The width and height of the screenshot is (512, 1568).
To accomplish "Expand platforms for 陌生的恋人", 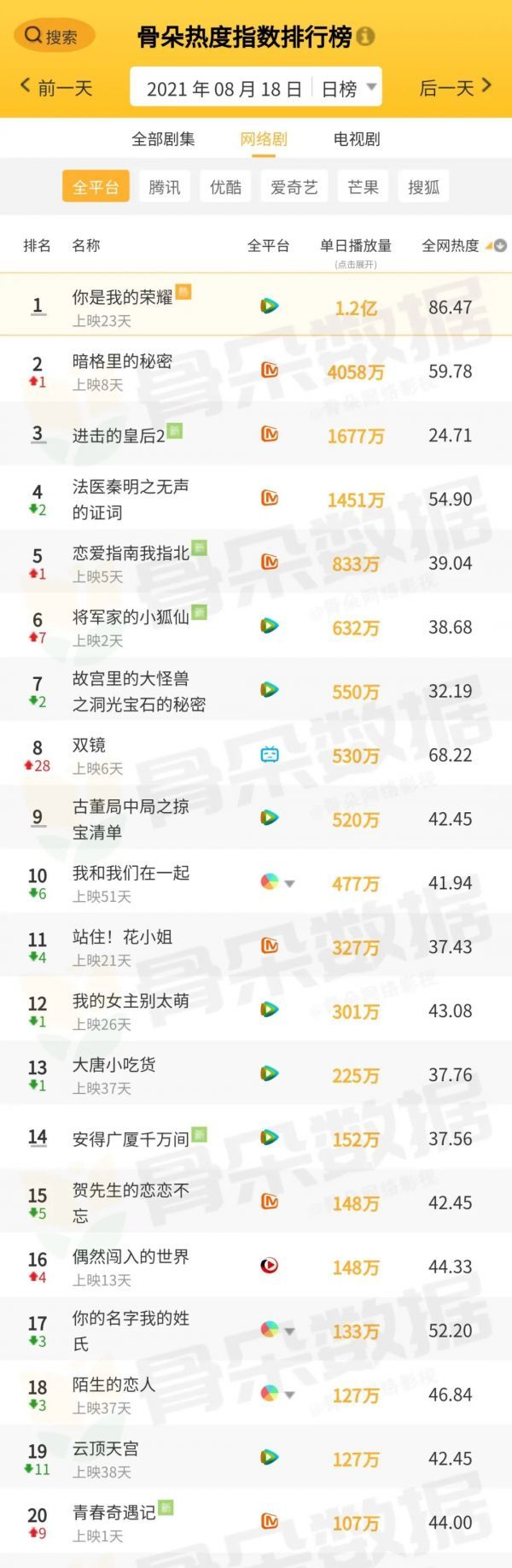I will [x=289, y=1395].
